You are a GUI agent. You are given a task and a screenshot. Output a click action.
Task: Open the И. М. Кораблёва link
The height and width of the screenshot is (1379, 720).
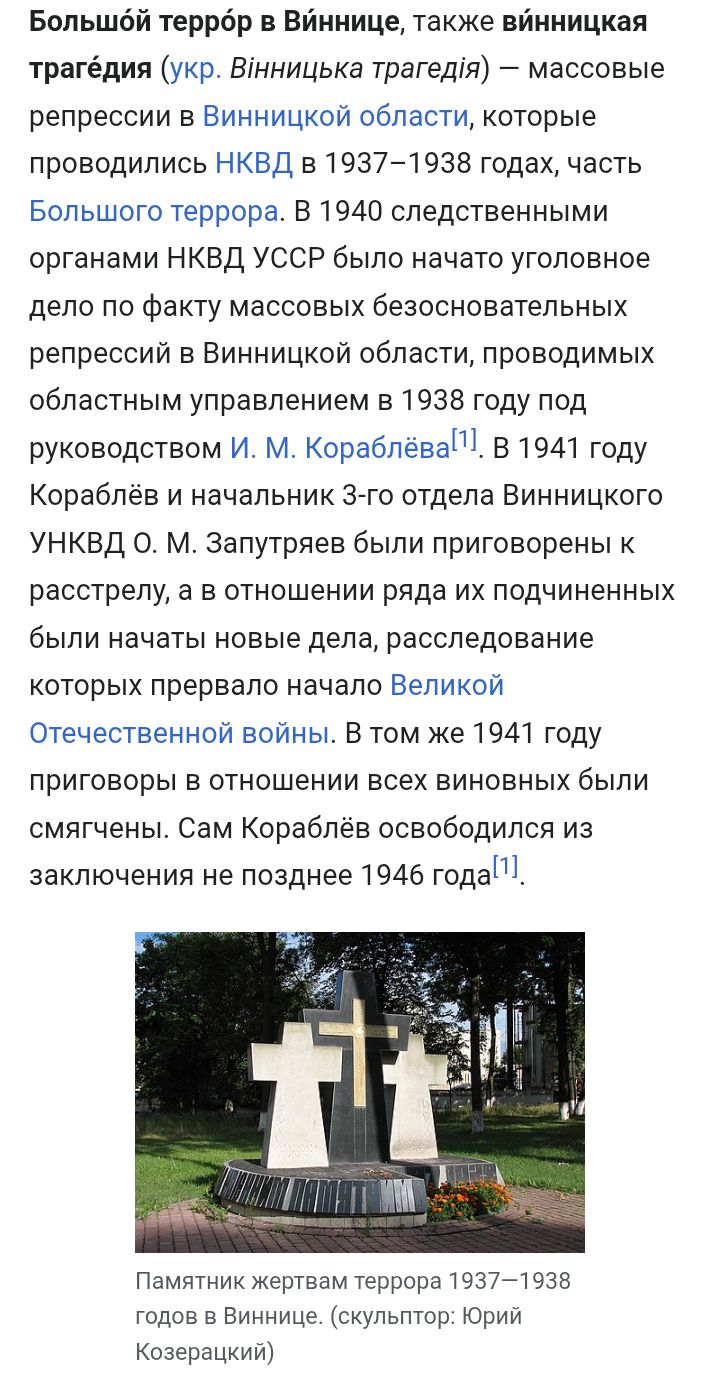tap(338, 449)
